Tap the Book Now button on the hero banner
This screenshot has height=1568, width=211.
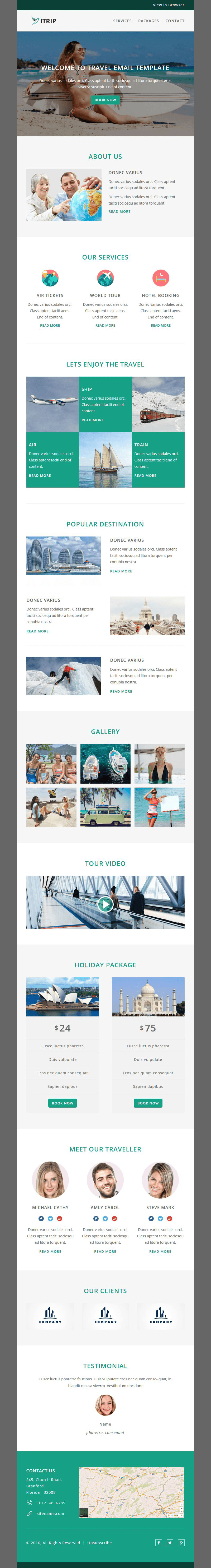point(105,100)
